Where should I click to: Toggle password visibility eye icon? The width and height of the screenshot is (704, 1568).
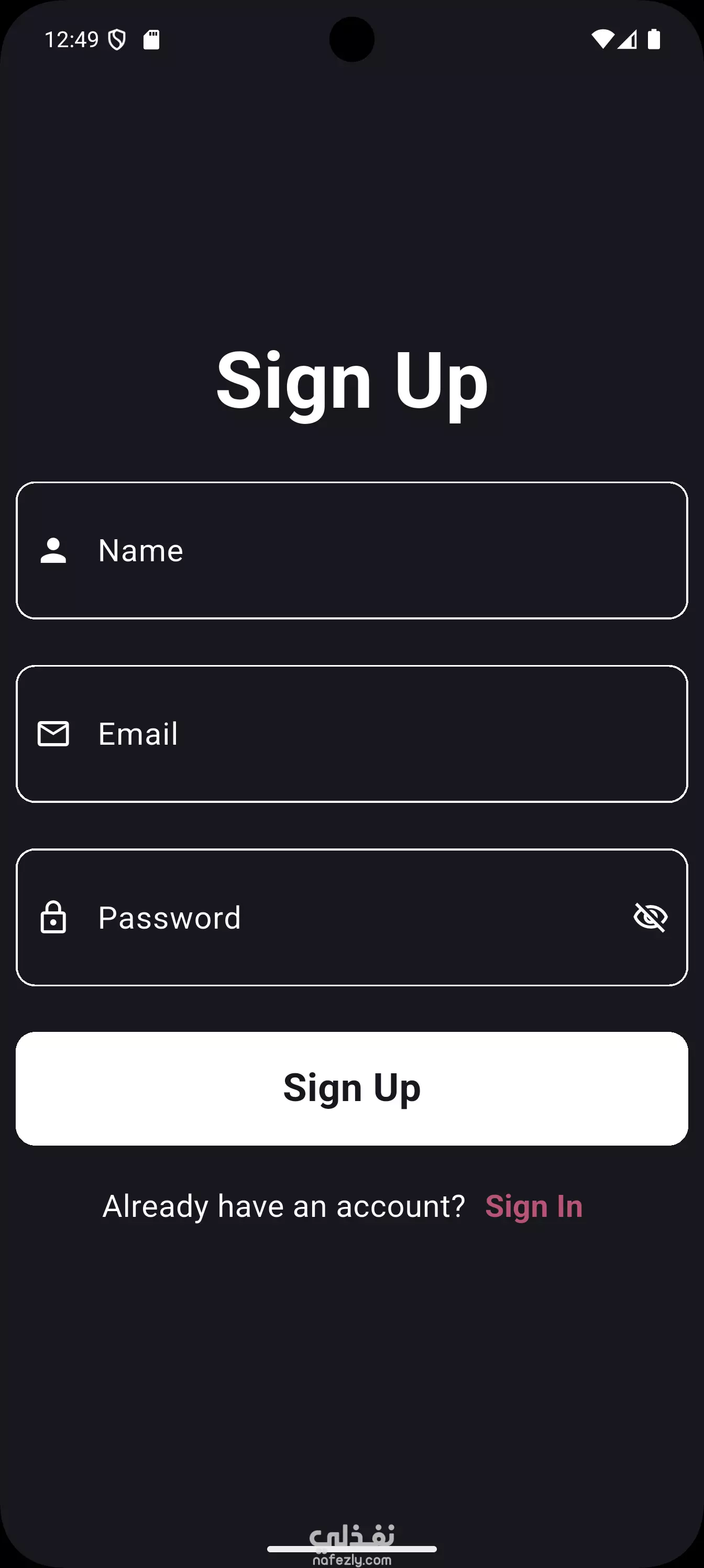coord(651,917)
